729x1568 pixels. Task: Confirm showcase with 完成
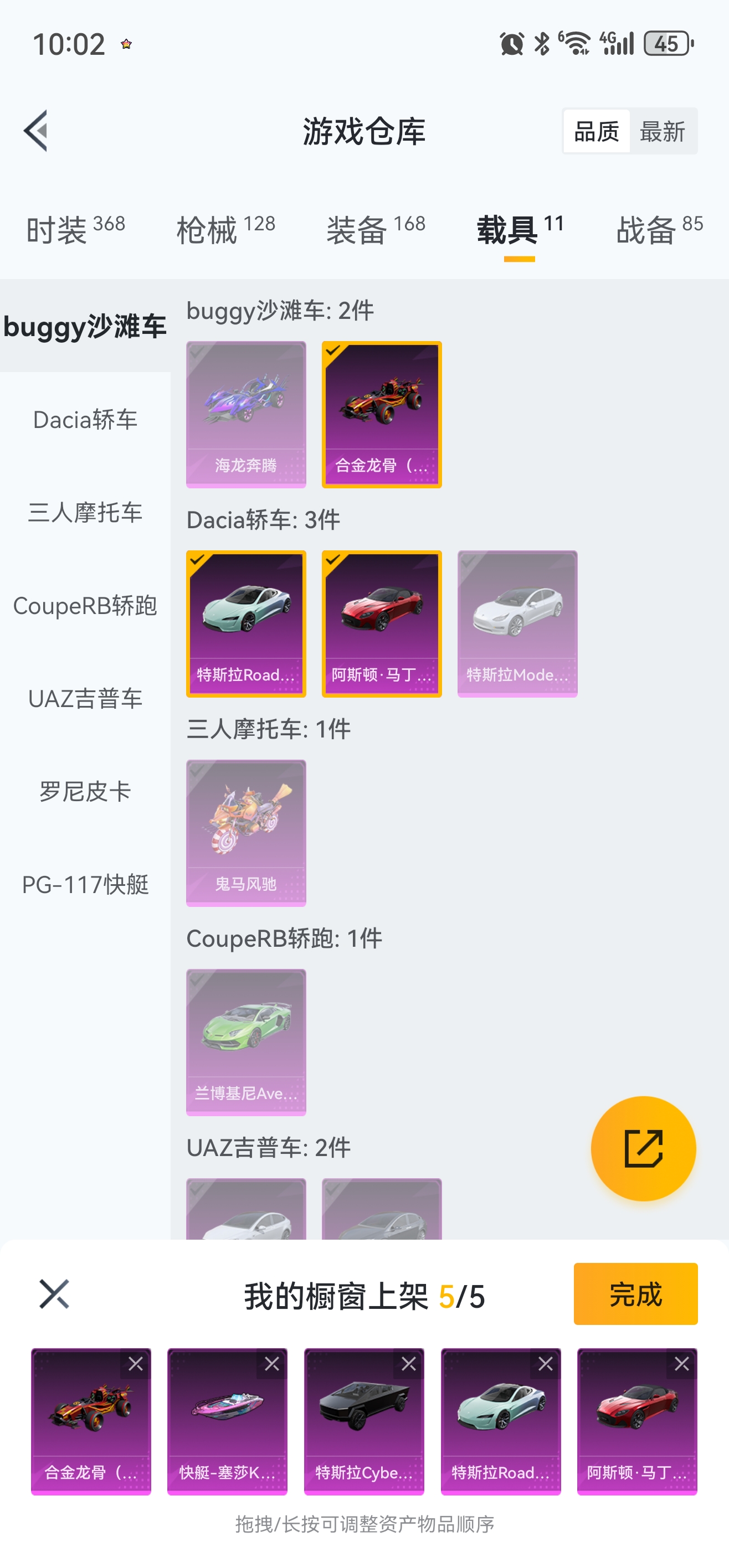click(635, 1293)
